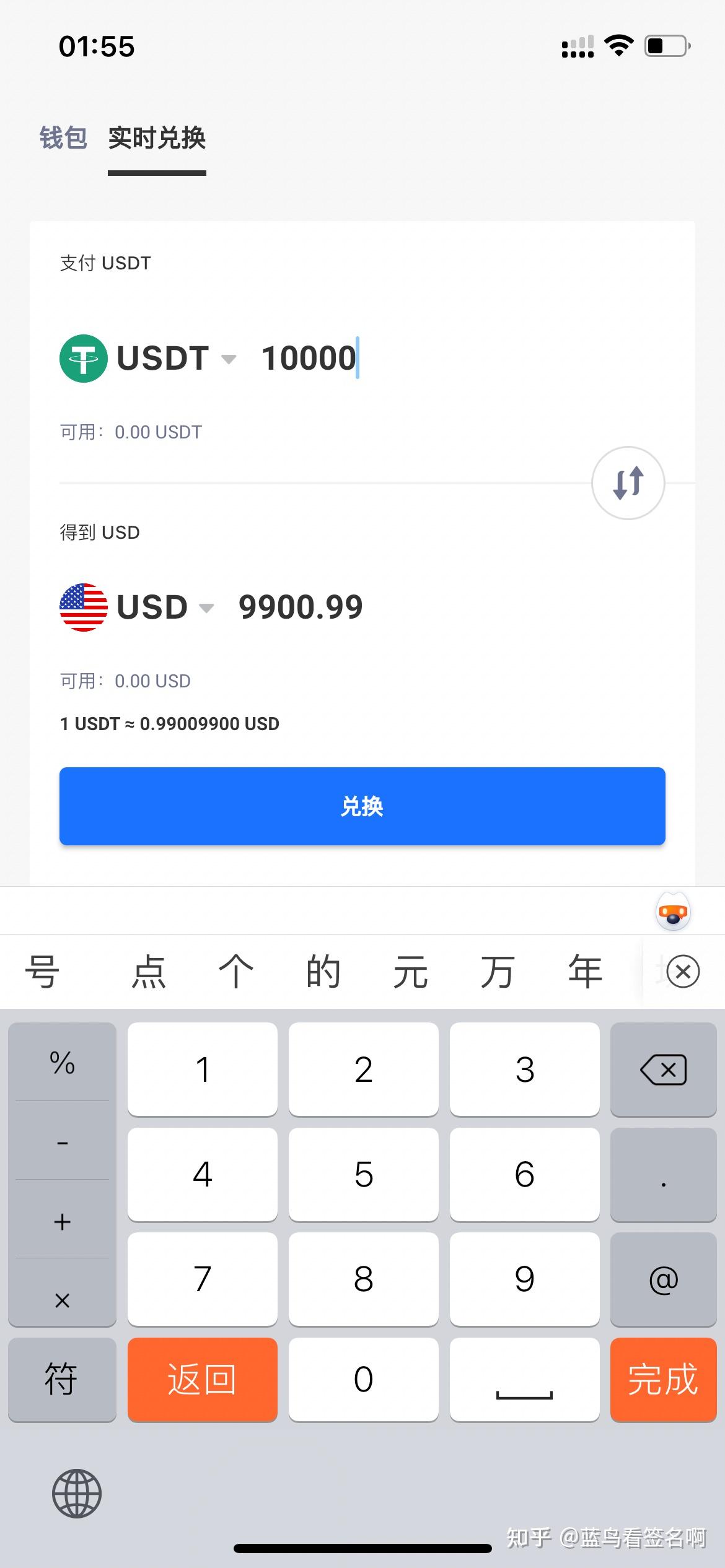Dismiss the keyboard suggestion bar

click(683, 971)
